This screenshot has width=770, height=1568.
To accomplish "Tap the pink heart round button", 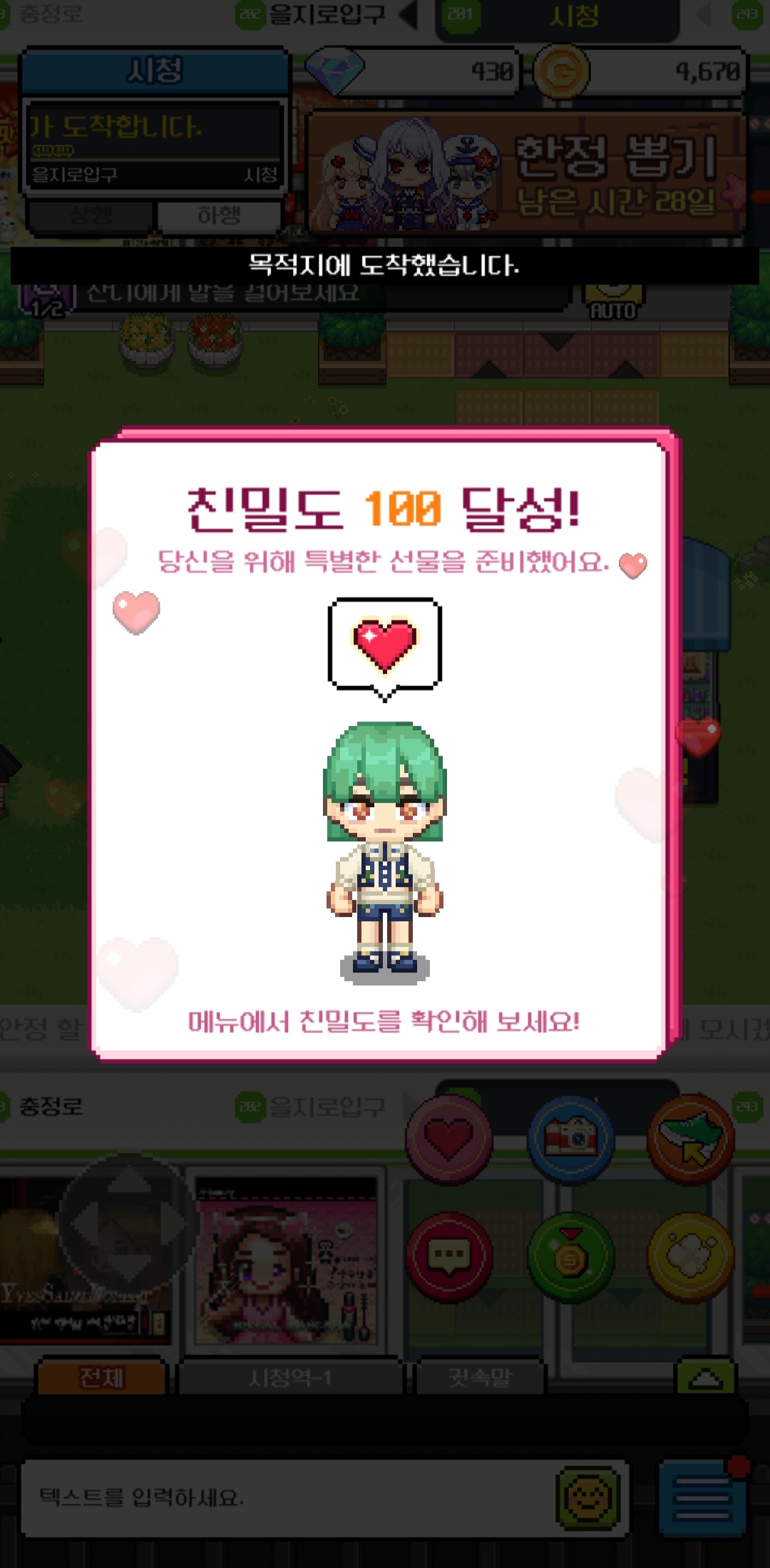I will coord(448,1139).
